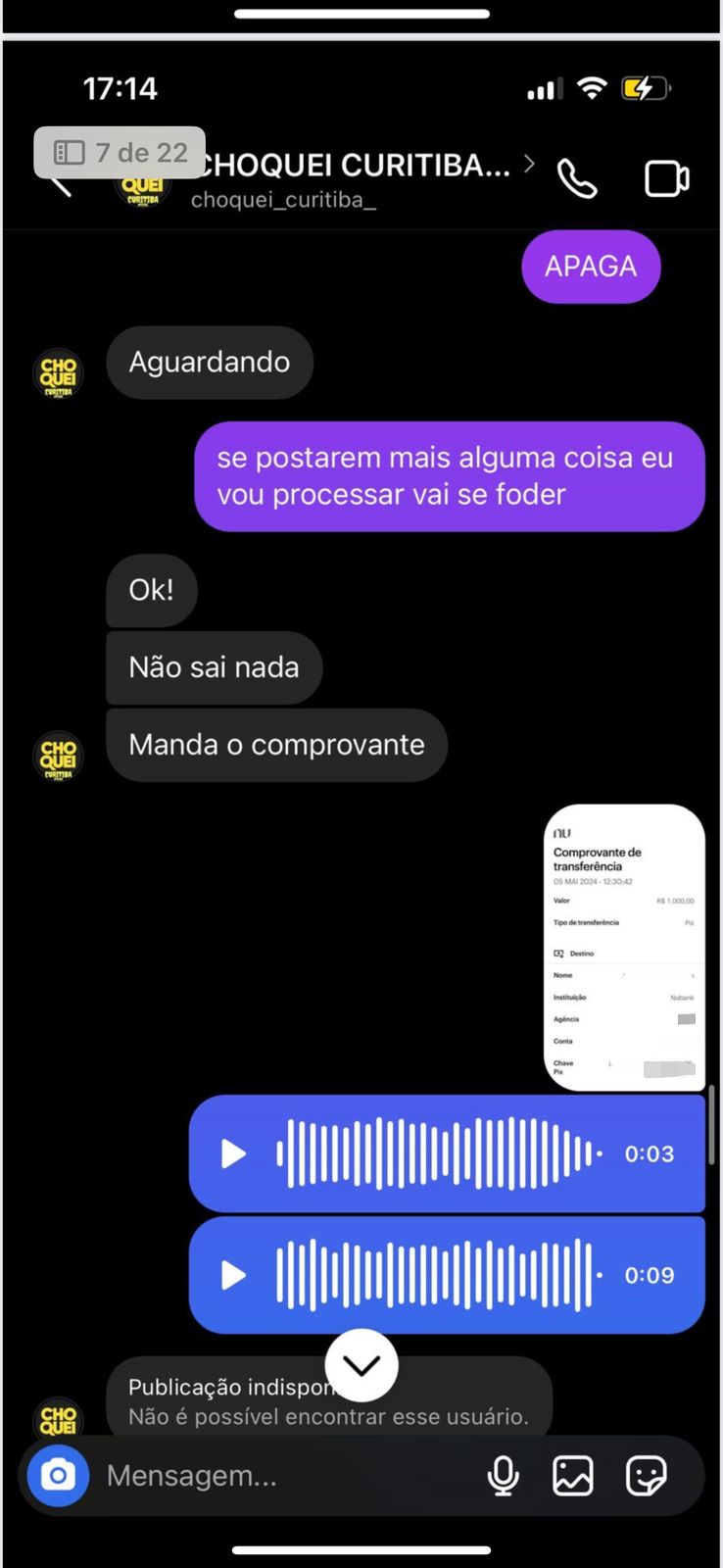Play the 0:09 voice message
This screenshot has height=1568, width=723.
[233, 1275]
